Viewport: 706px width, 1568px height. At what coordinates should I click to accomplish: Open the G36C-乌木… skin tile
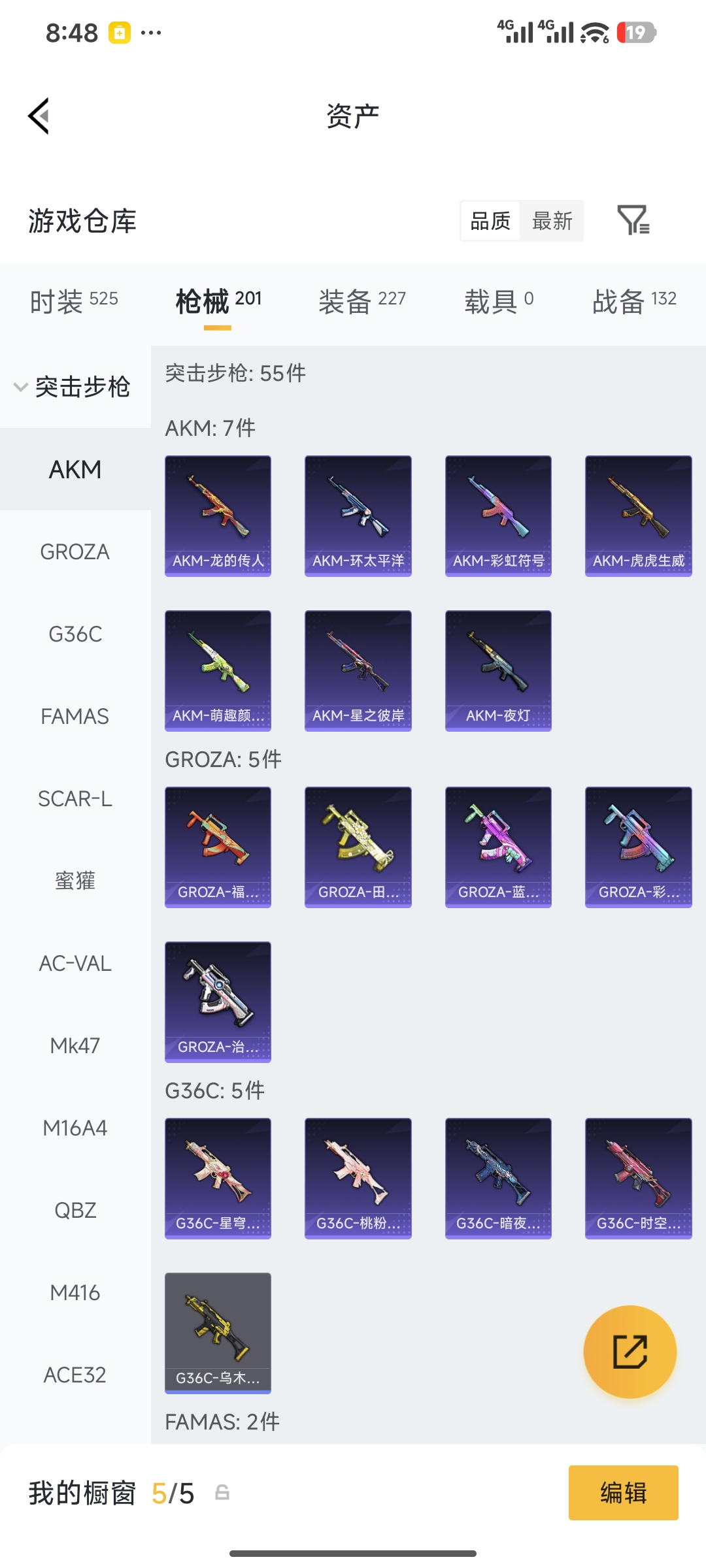pos(218,1333)
